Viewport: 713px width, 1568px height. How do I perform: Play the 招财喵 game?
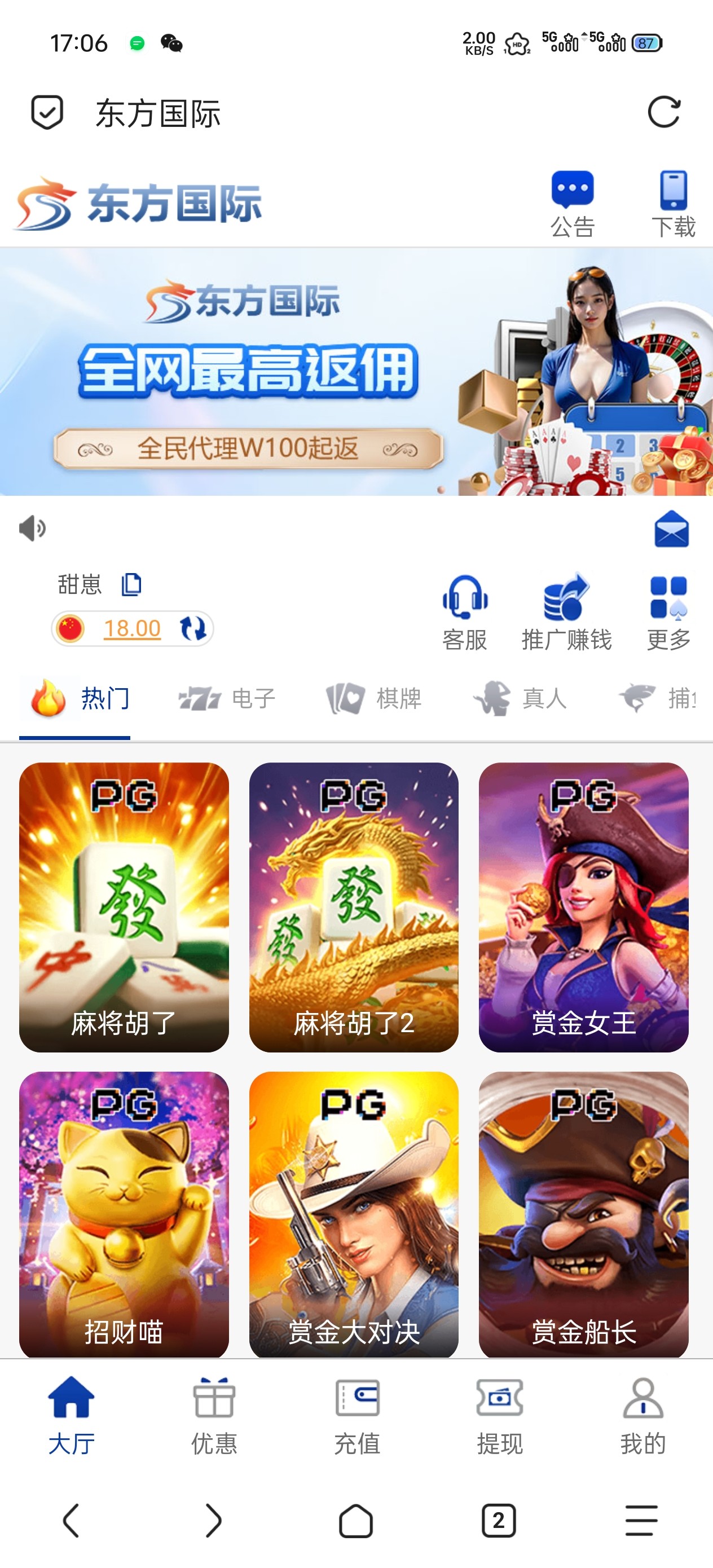(x=124, y=1214)
